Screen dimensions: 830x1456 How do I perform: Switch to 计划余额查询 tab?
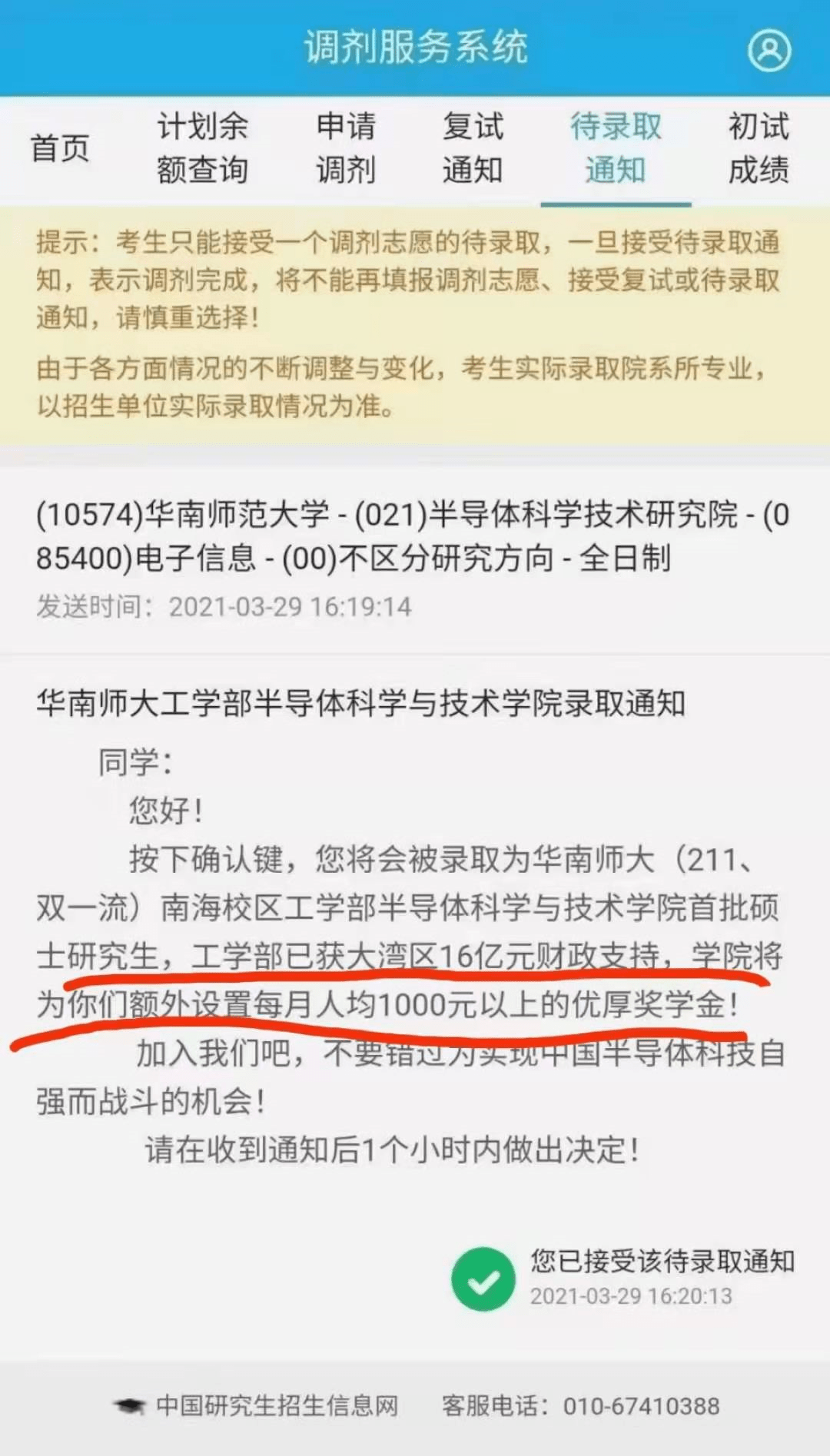202,148
